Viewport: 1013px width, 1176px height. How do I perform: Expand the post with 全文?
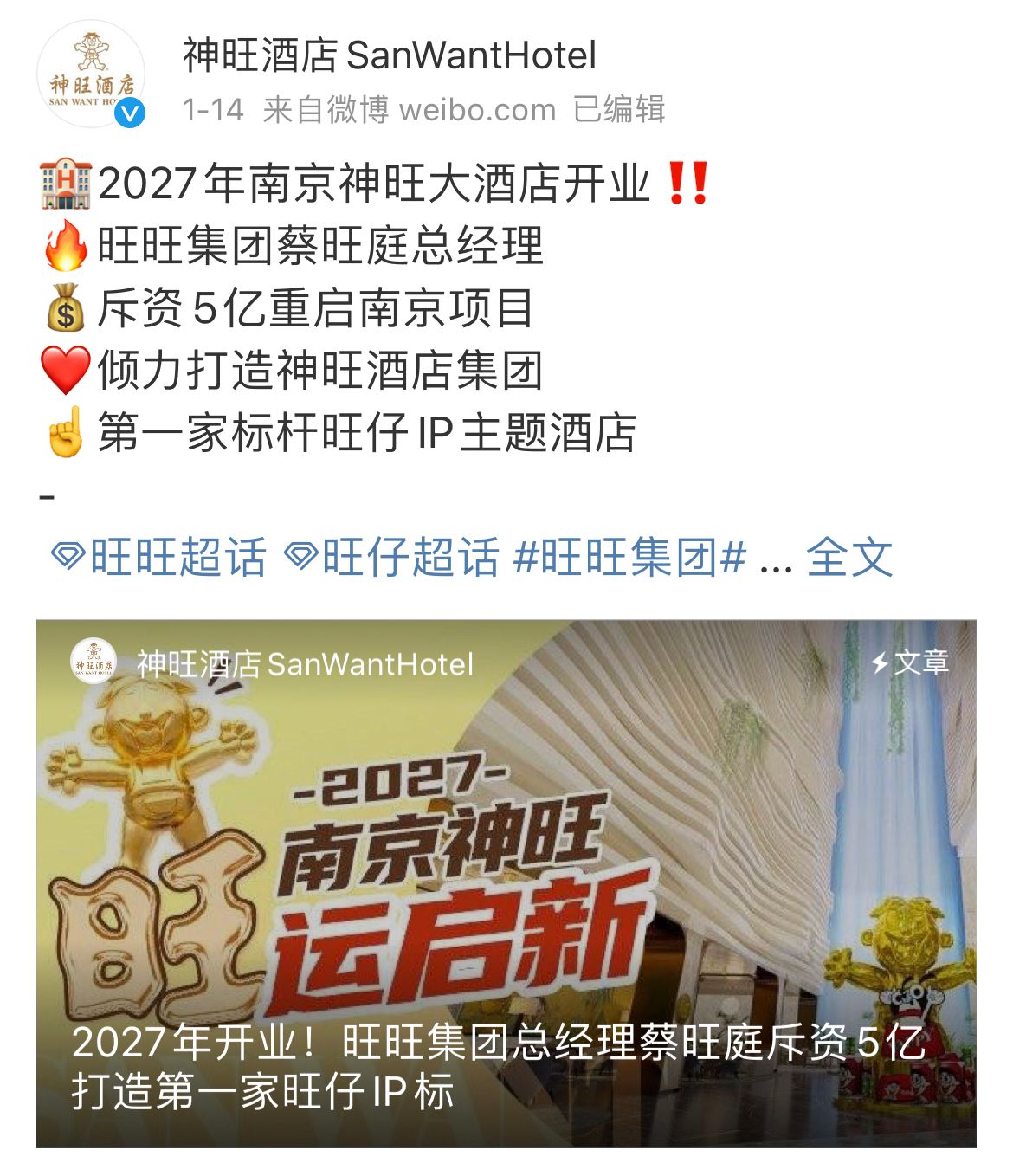click(848, 557)
